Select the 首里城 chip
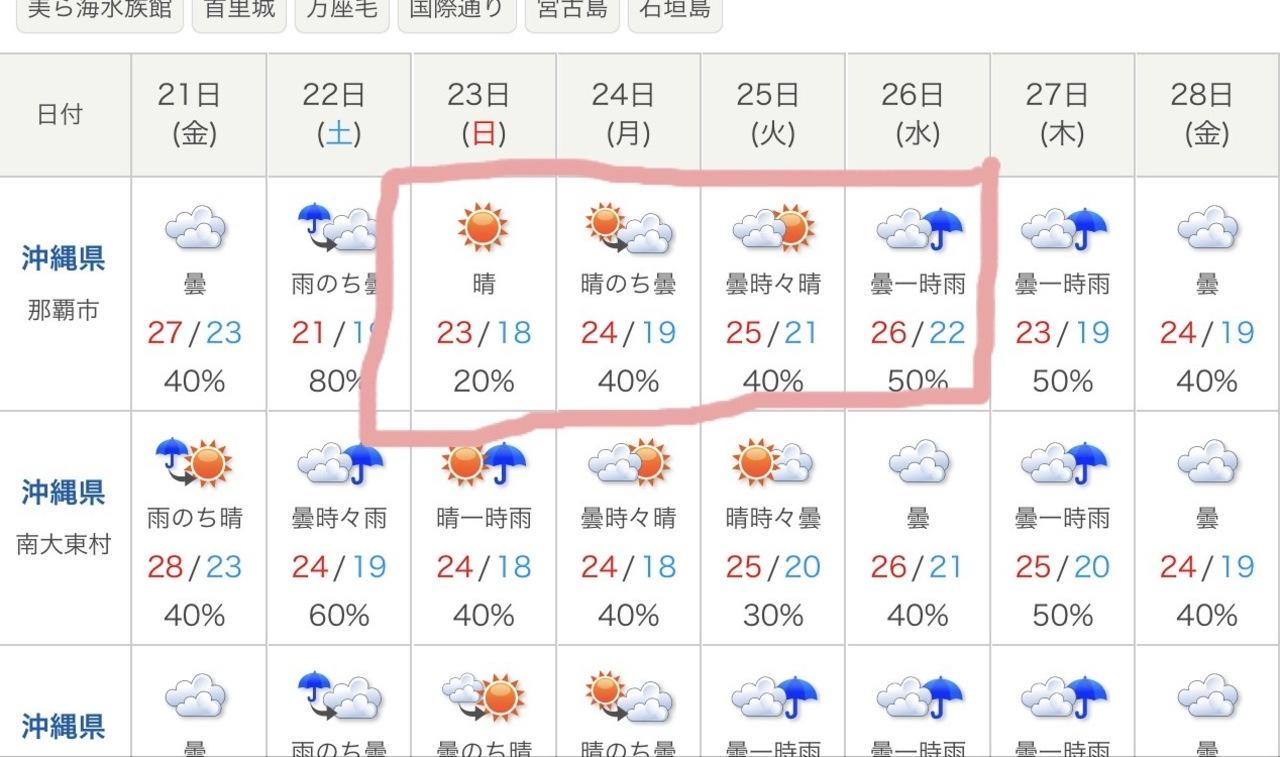Screen dimensions: 1280x757 (x=239, y=13)
